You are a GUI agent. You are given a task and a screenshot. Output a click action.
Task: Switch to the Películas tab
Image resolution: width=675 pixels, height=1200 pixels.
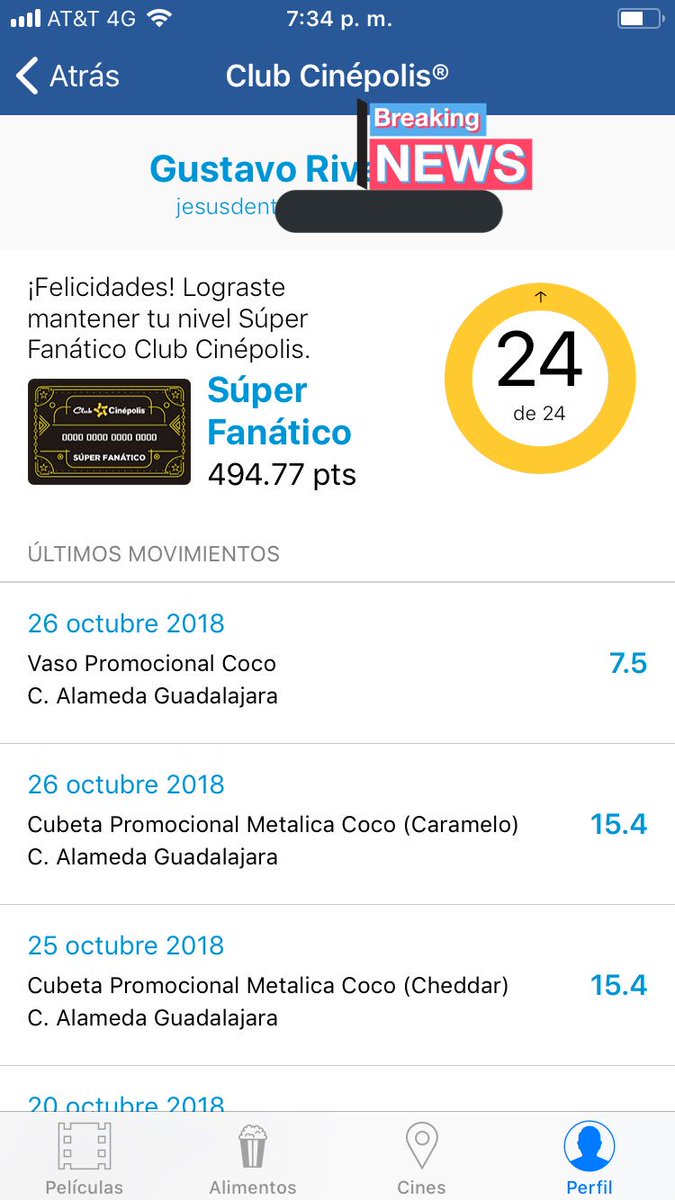84,1158
